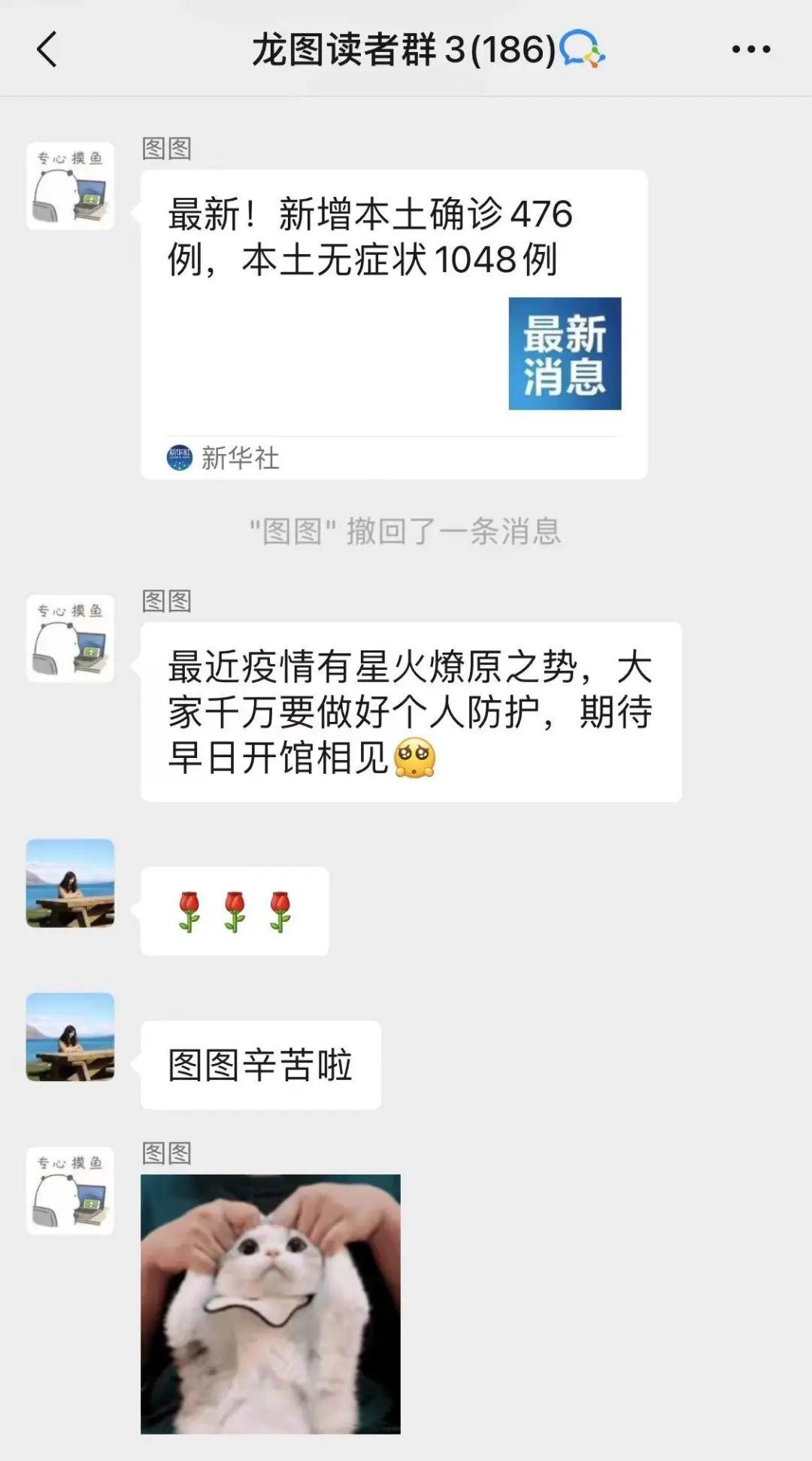The image size is (812, 1461).
Task: View the cat sticker image full screen
Action: point(271,1303)
